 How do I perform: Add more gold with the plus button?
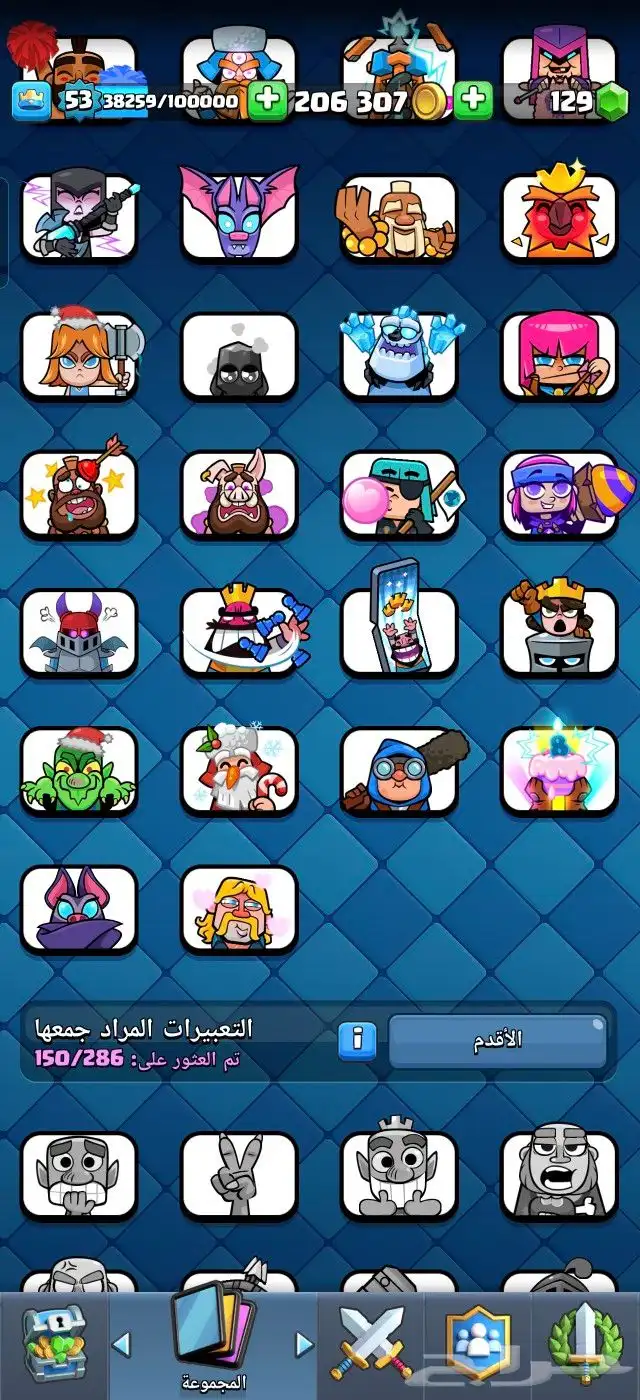pyautogui.click(x=267, y=101)
